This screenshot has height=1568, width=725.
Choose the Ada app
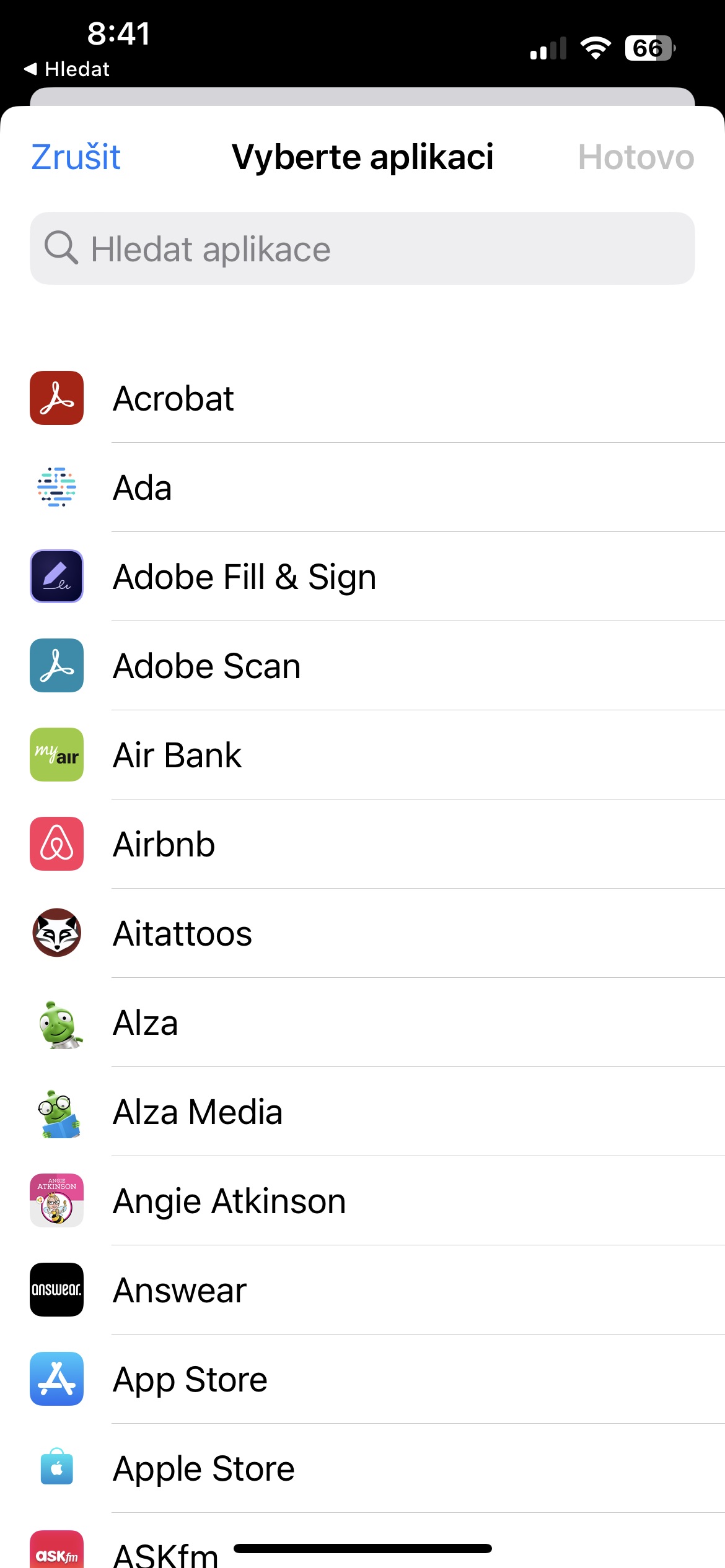click(362, 487)
